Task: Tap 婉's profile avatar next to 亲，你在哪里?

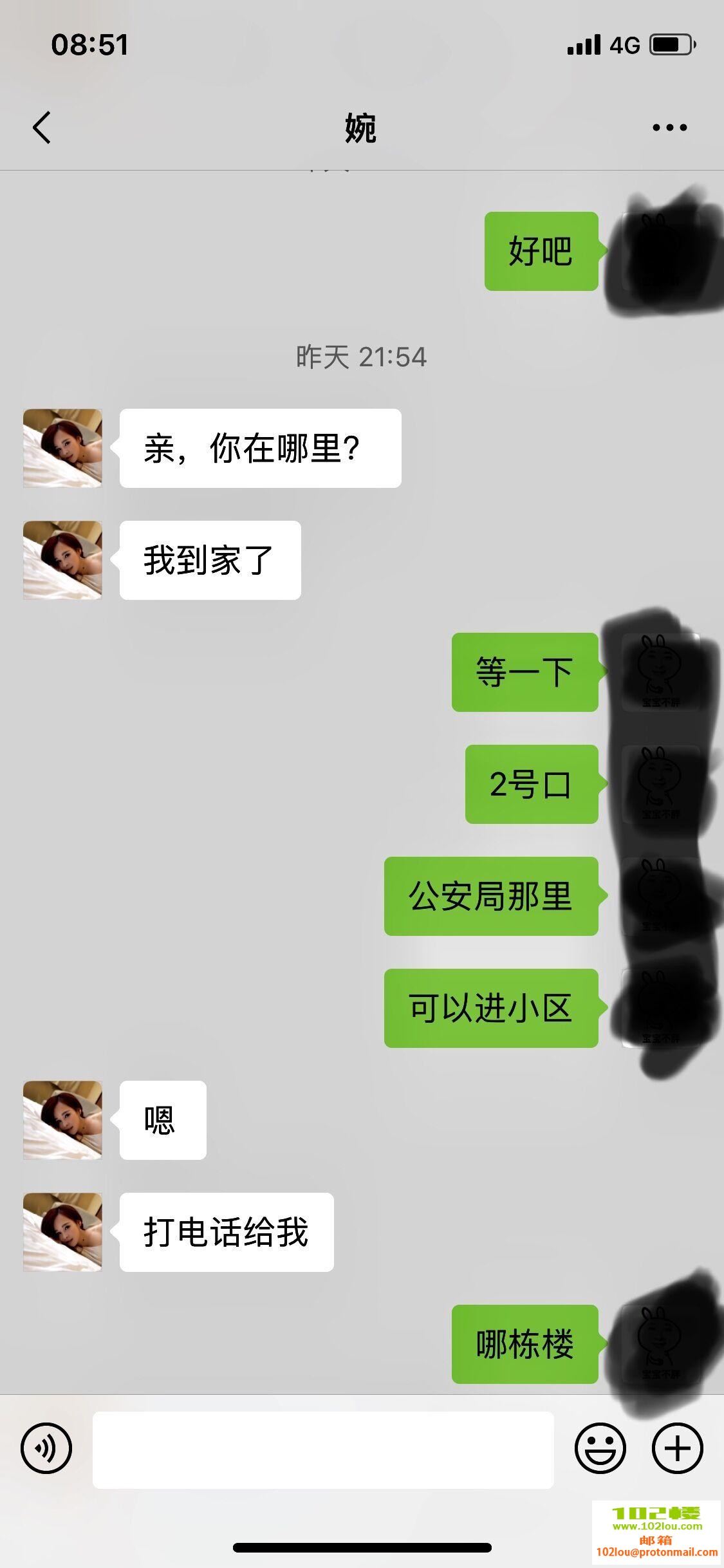Action: pyautogui.click(x=62, y=447)
